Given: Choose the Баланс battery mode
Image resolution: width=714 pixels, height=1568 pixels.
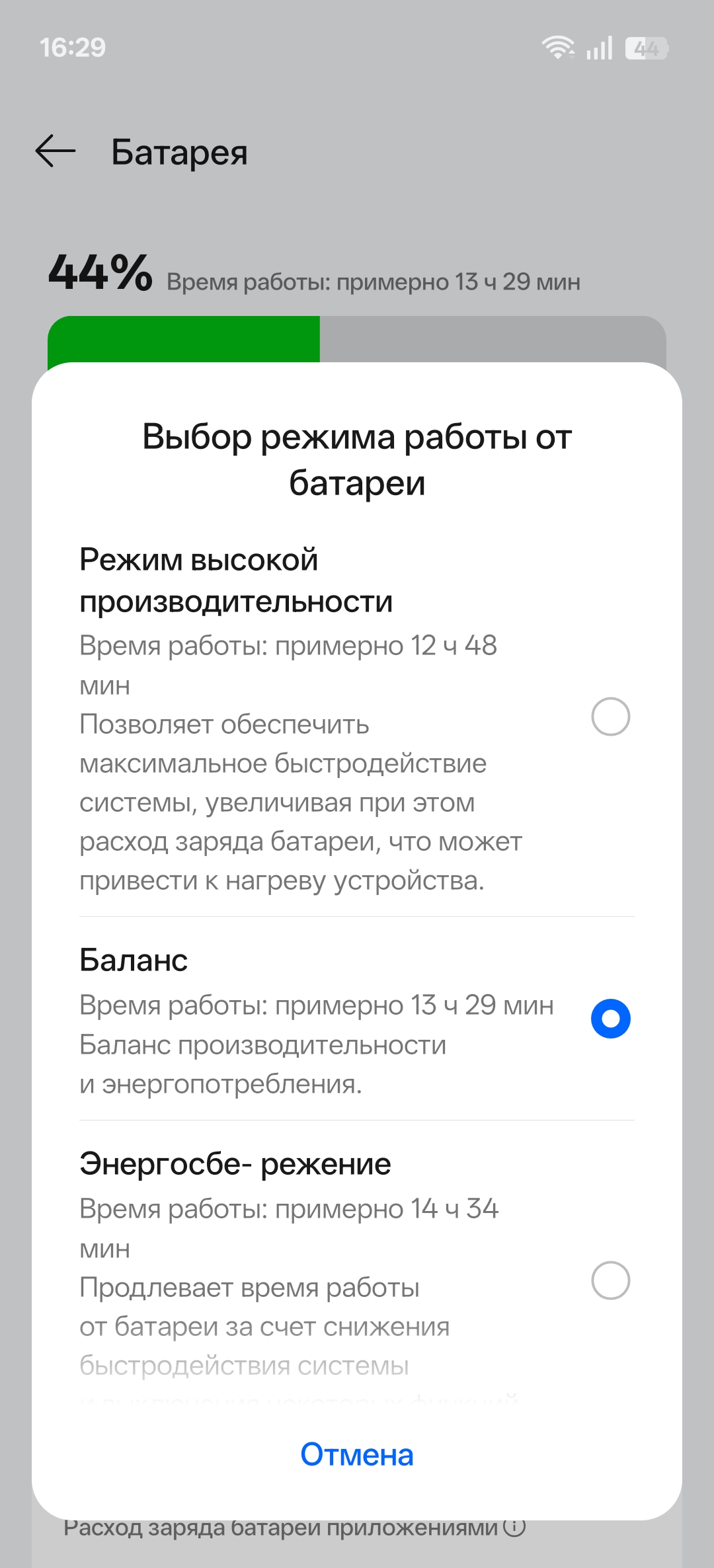Looking at the screenshot, I should [610, 1018].
